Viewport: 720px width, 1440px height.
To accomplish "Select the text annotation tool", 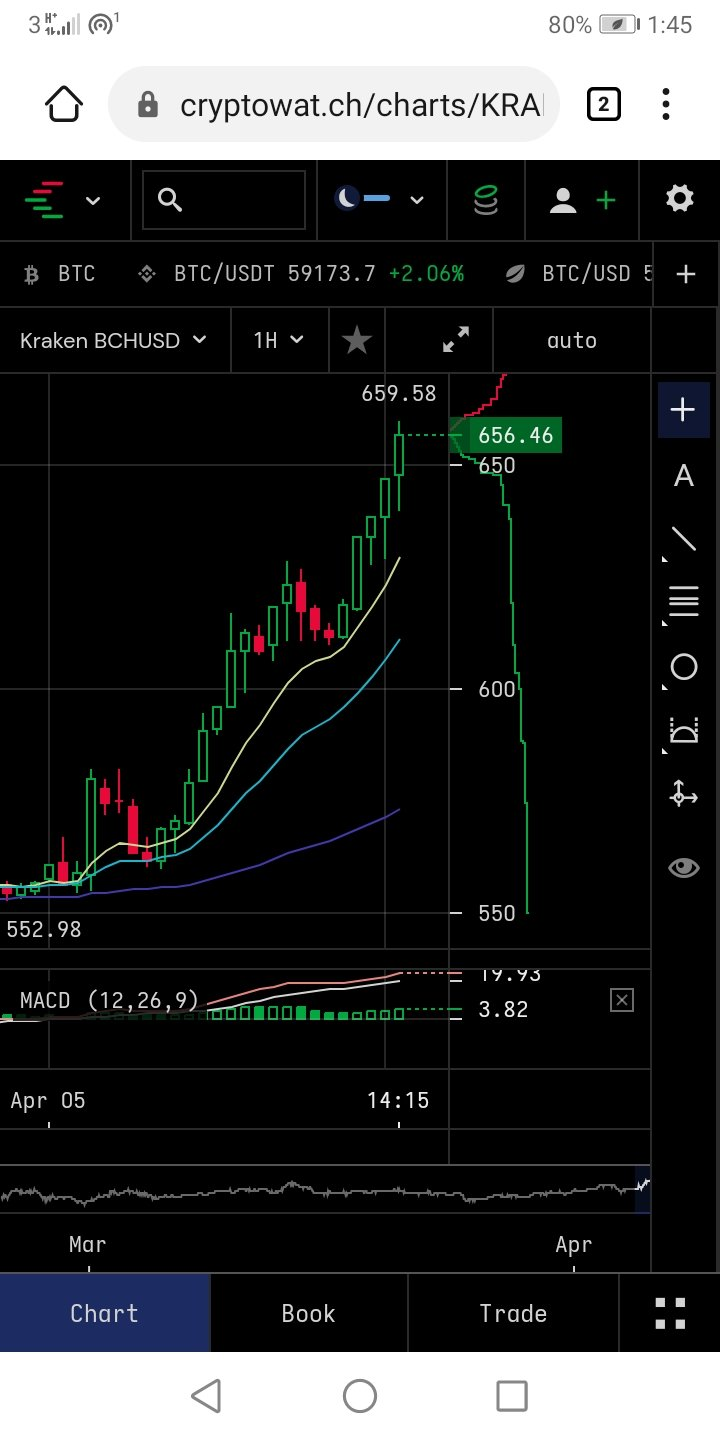I will pos(684,476).
